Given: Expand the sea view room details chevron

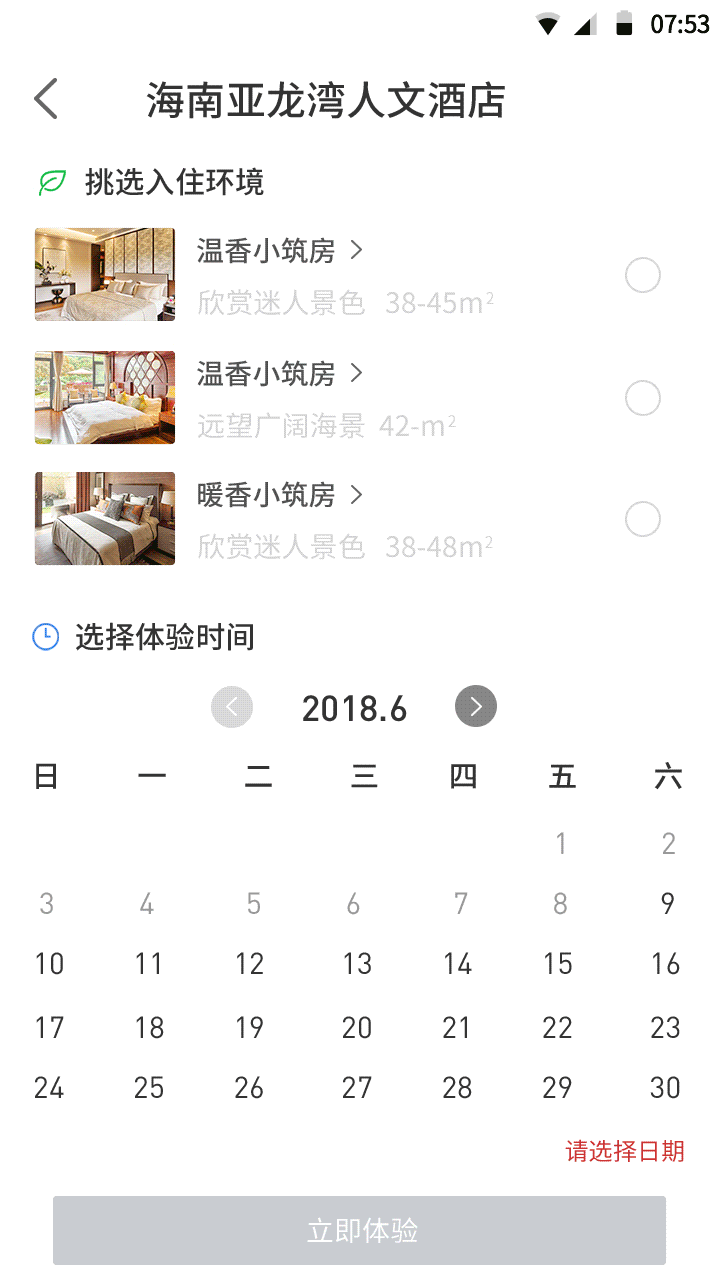Looking at the screenshot, I should [356, 374].
